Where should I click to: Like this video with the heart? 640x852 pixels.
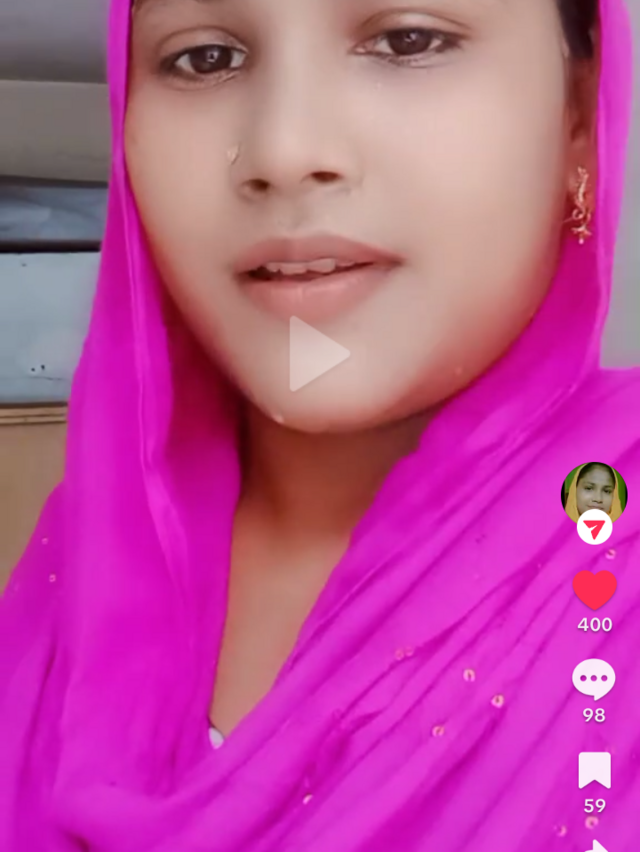[594, 590]
